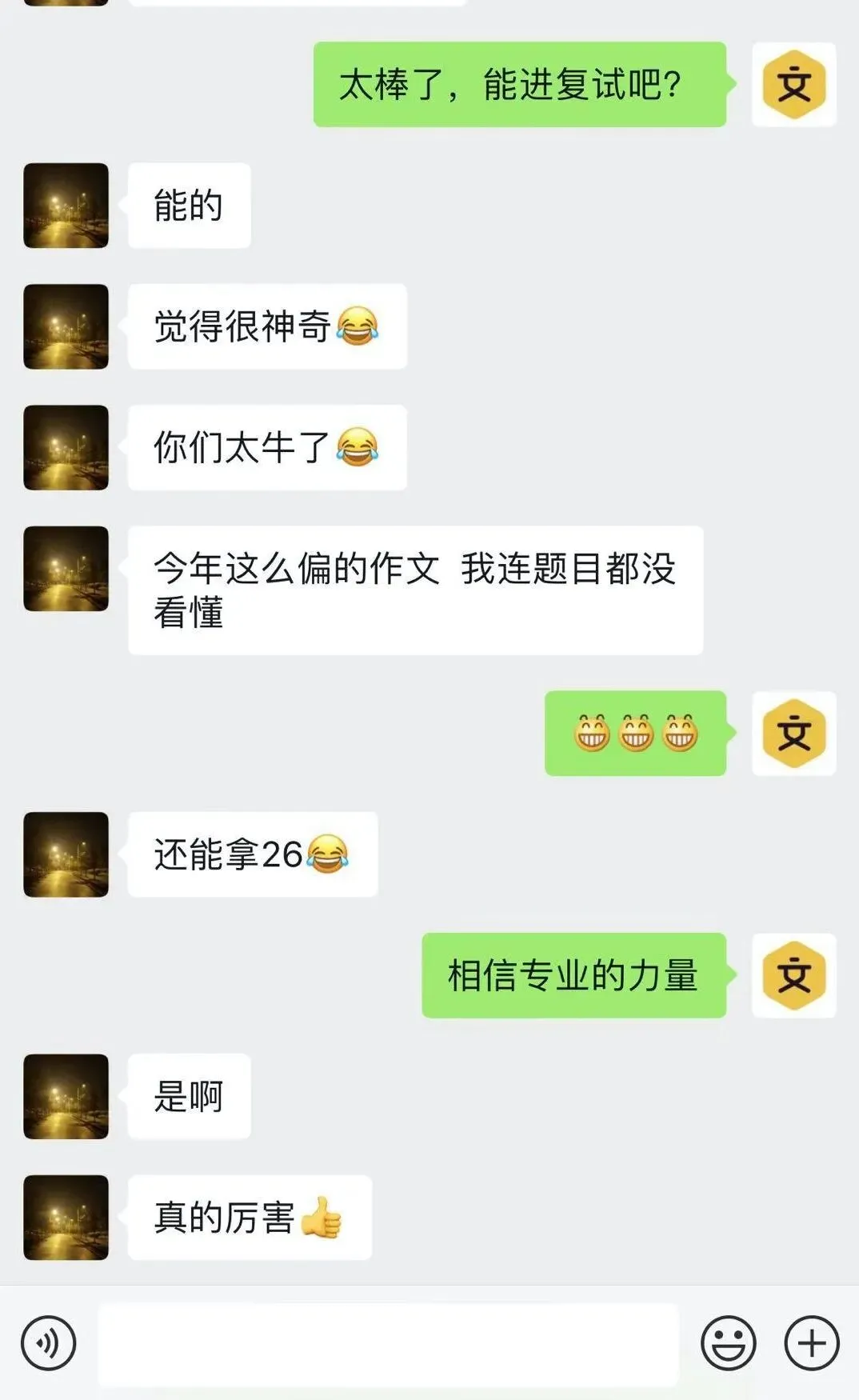The height and width of the screenshot is (1400, 859).
Task: Open the contact's avatar beside 真的厉害
Action: (x=66, y=1218)
